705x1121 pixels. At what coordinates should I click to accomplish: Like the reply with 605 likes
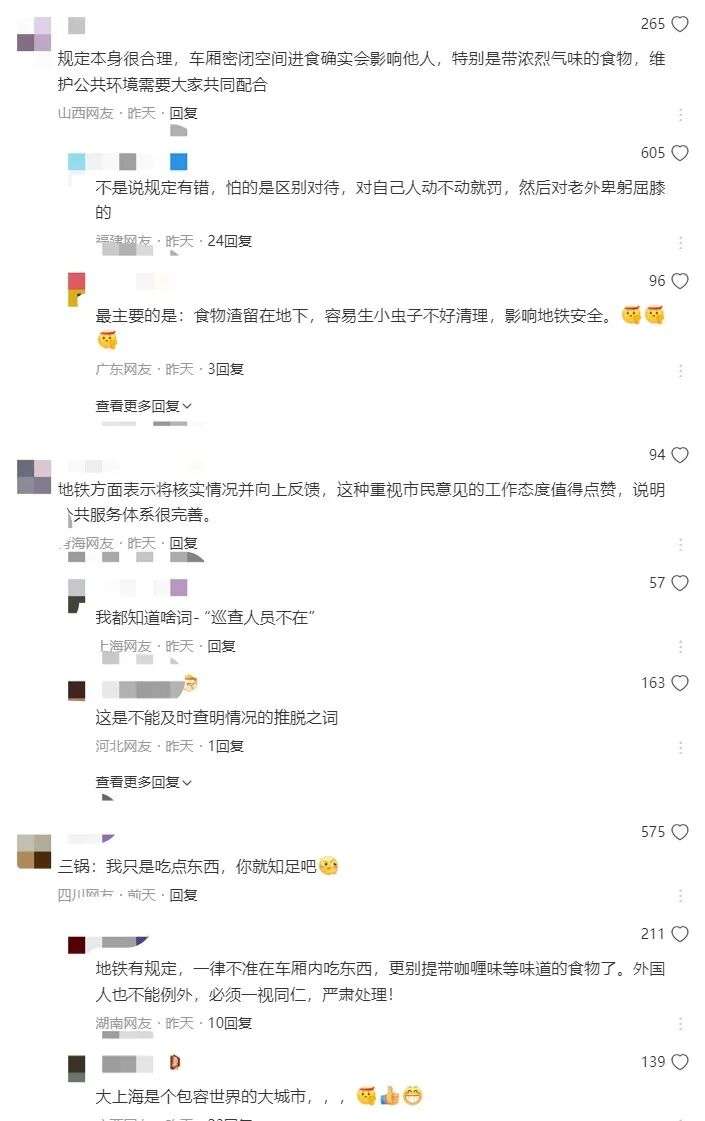point(680,153)
